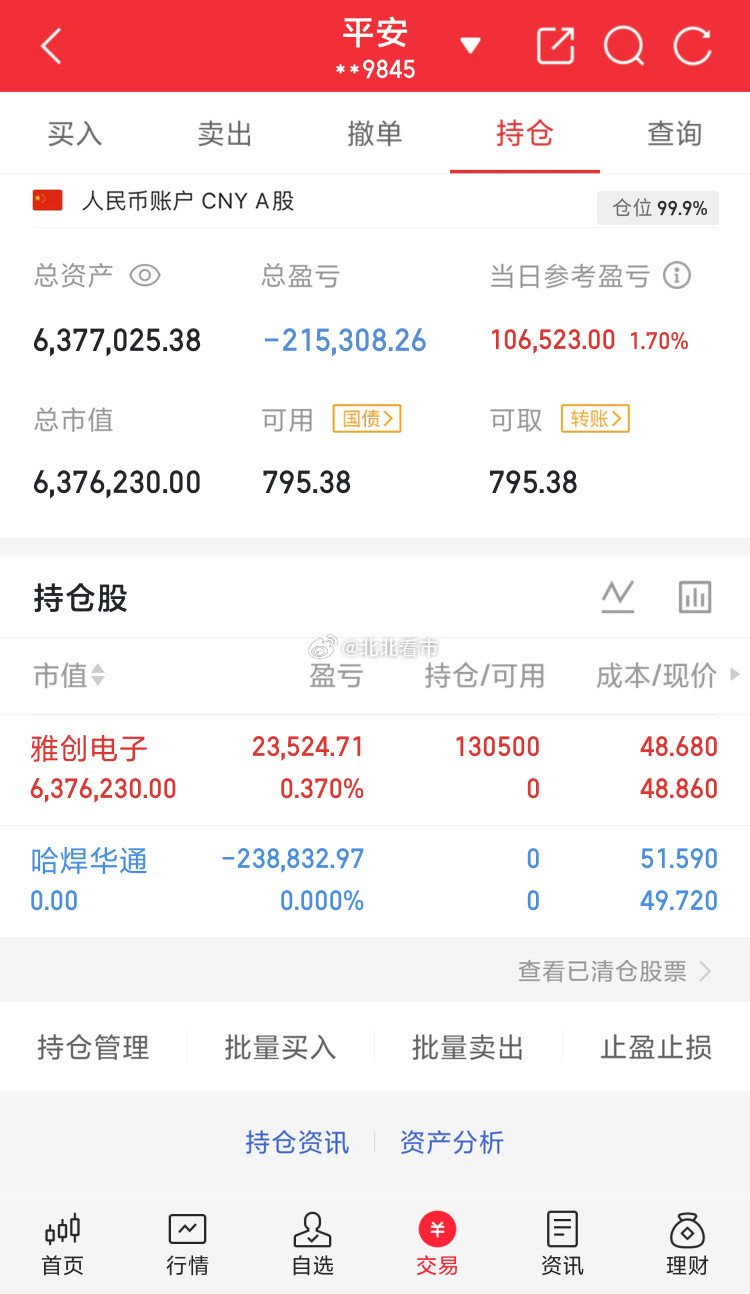Expand 查看已清仓股票 to view cleared stocks
The image size is (750, 1294).
point(603,970)
